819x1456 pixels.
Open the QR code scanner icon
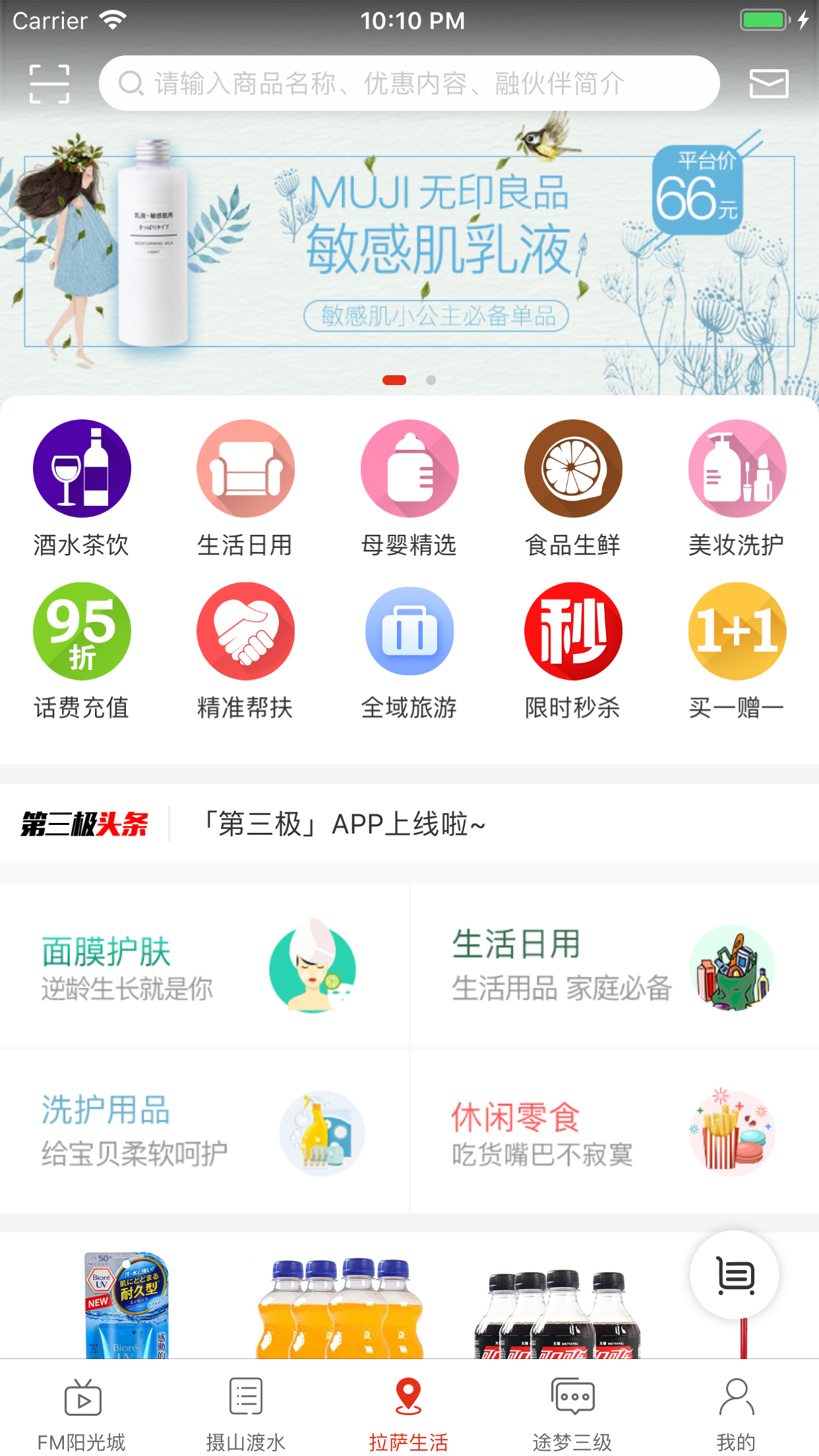[49, 82]
